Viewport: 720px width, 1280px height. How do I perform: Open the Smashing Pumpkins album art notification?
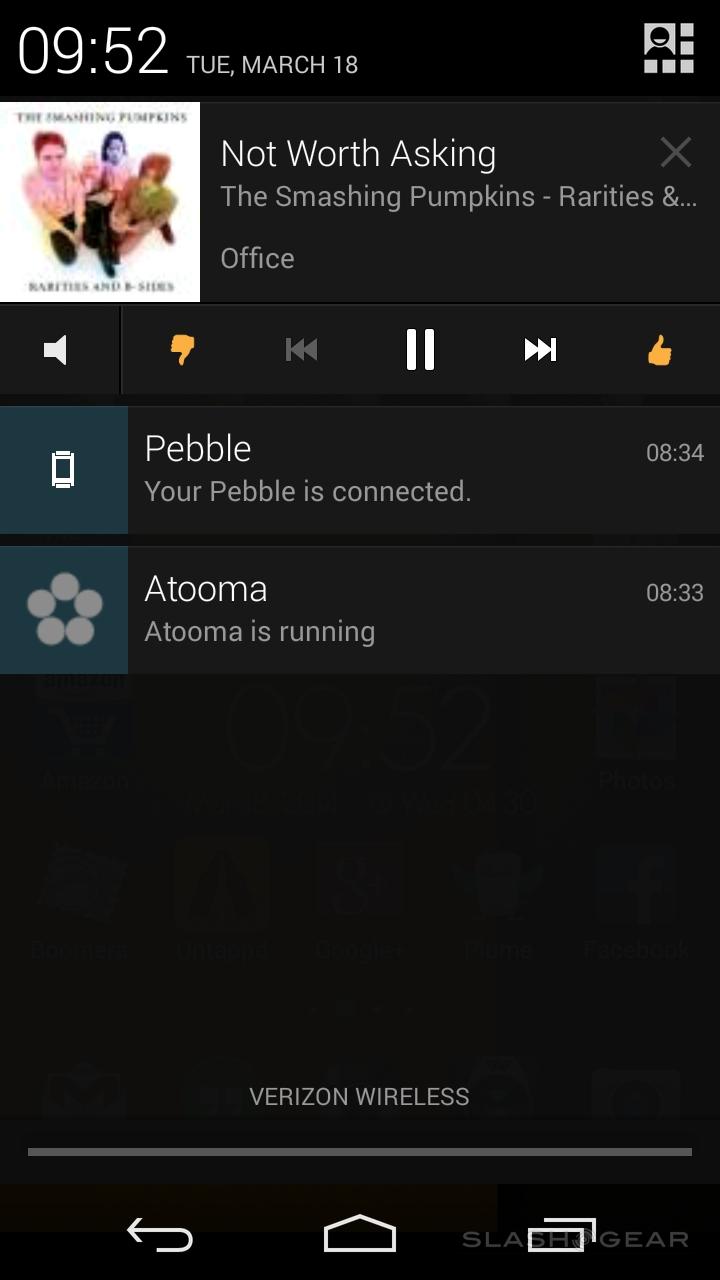(x=100, y=202)
